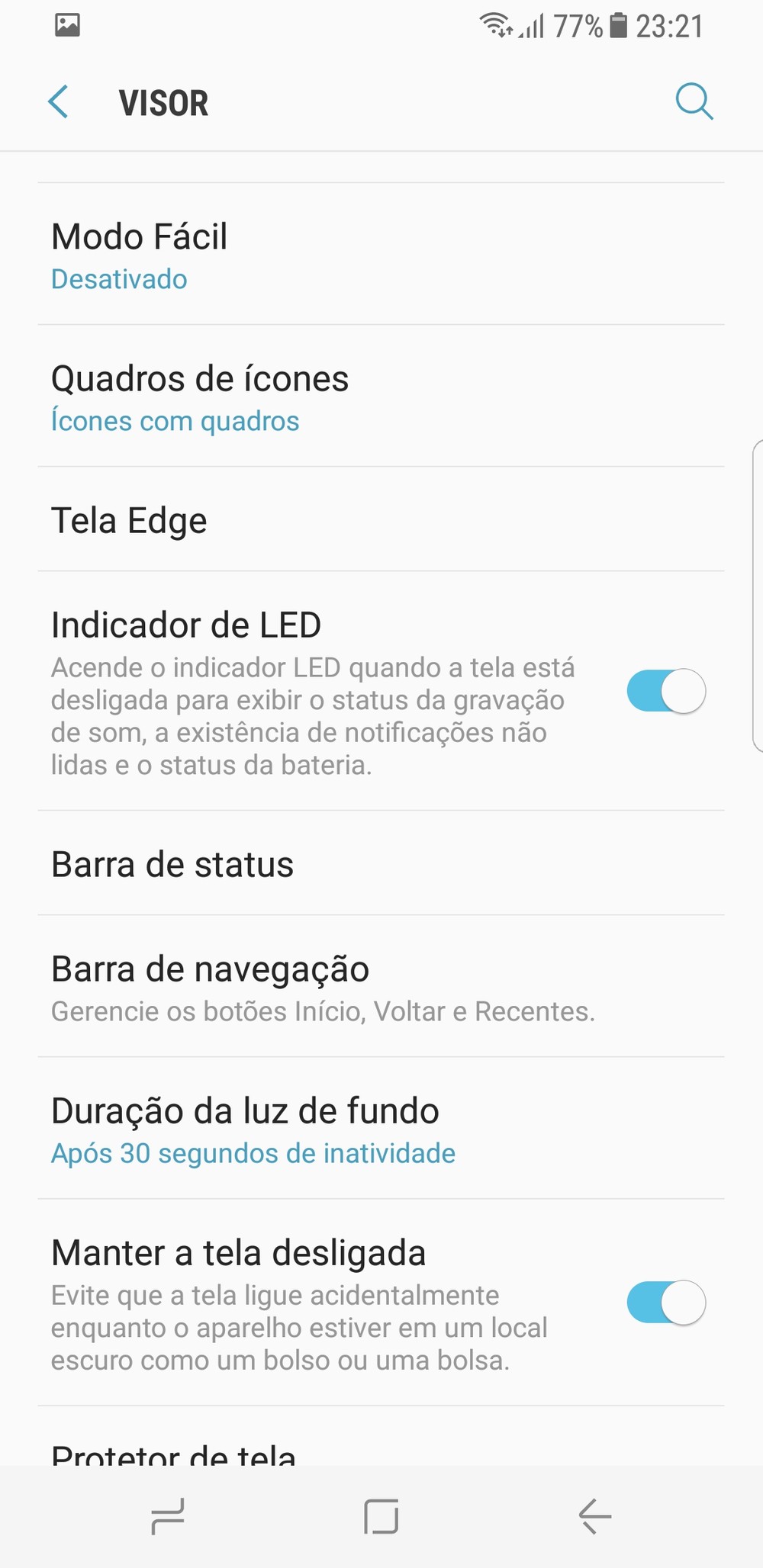Viewport: 763px width, 1568px height.
Task: Open recent apps from navigation bar
Action: 168,1516
